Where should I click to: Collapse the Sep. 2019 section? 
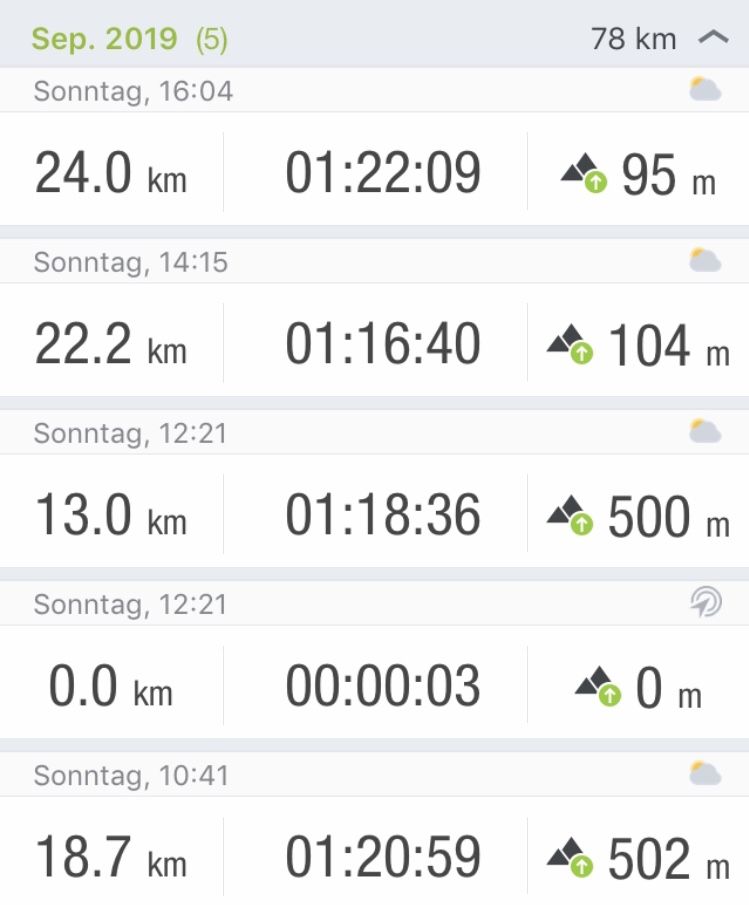pyautogui.click(x=713, y=39)
